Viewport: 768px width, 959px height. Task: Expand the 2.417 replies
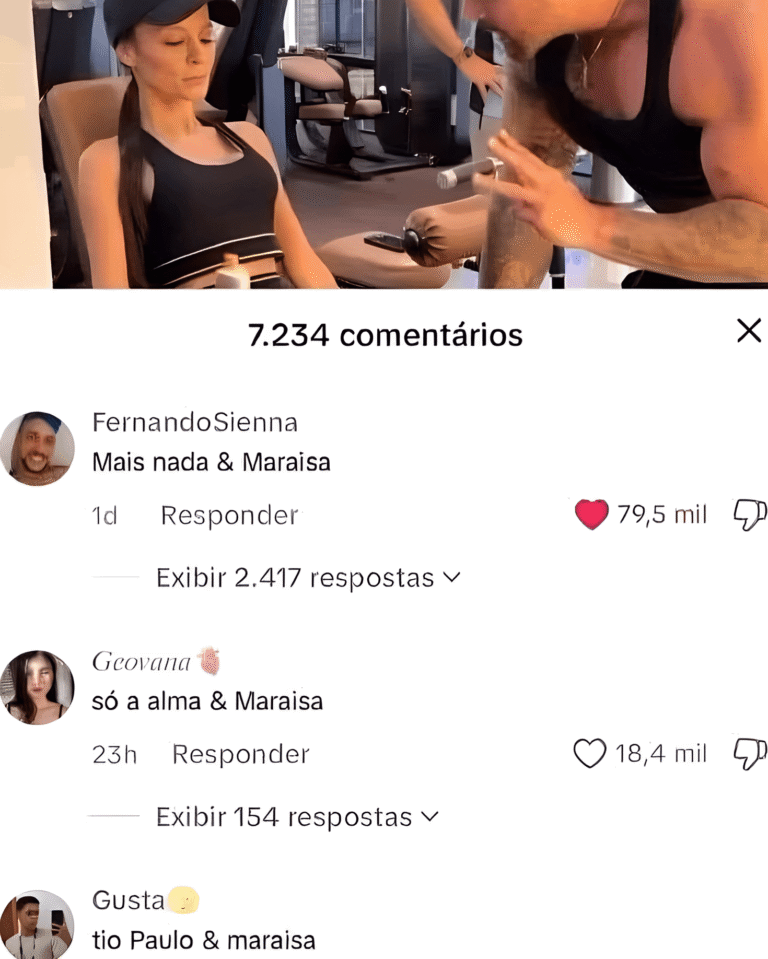tap(307, 578)
